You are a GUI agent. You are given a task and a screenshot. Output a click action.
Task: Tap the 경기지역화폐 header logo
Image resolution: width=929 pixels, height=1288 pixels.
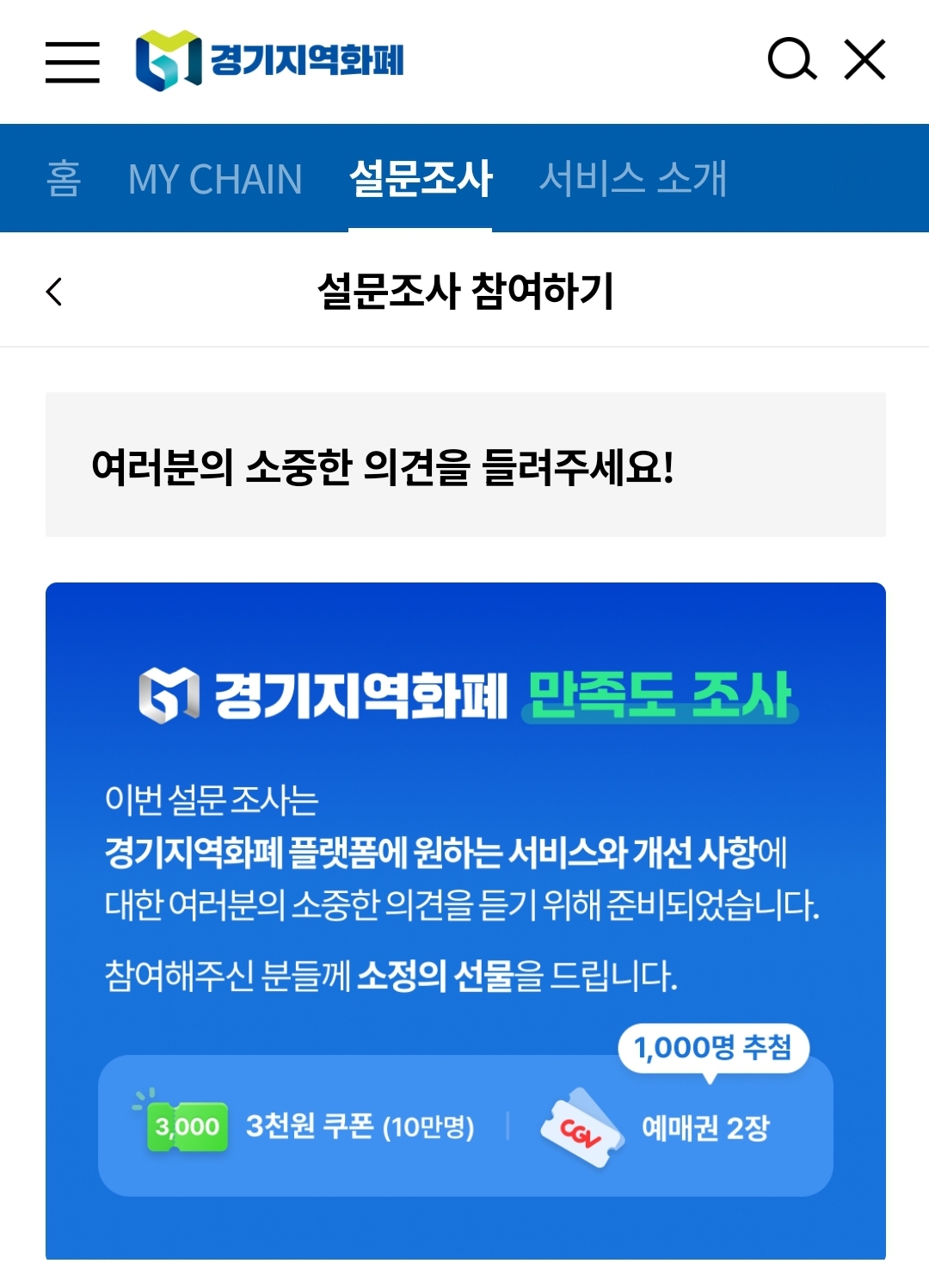270,60
